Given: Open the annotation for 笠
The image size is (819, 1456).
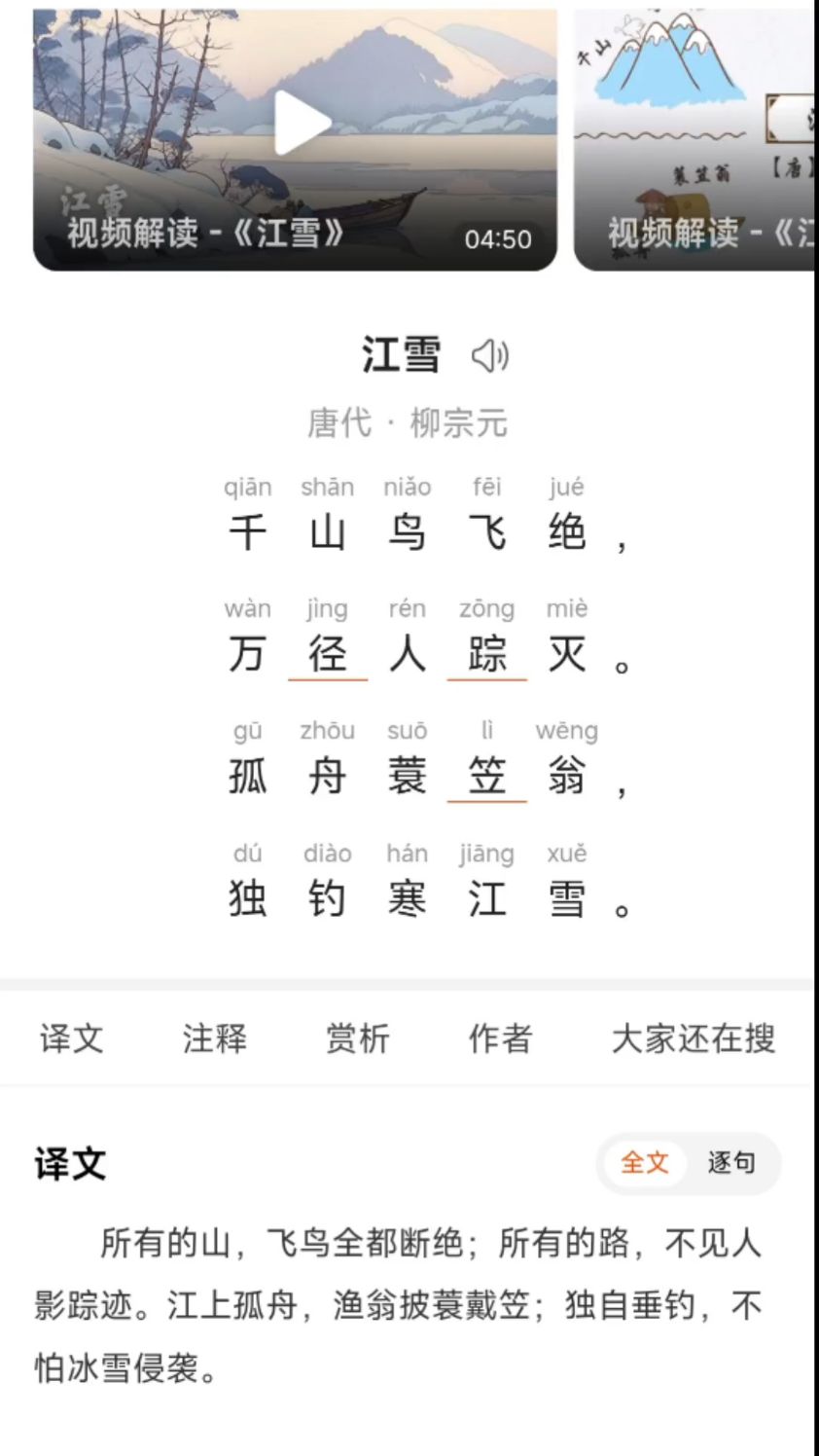Looking at the screenshot, I should click(487, 776).
